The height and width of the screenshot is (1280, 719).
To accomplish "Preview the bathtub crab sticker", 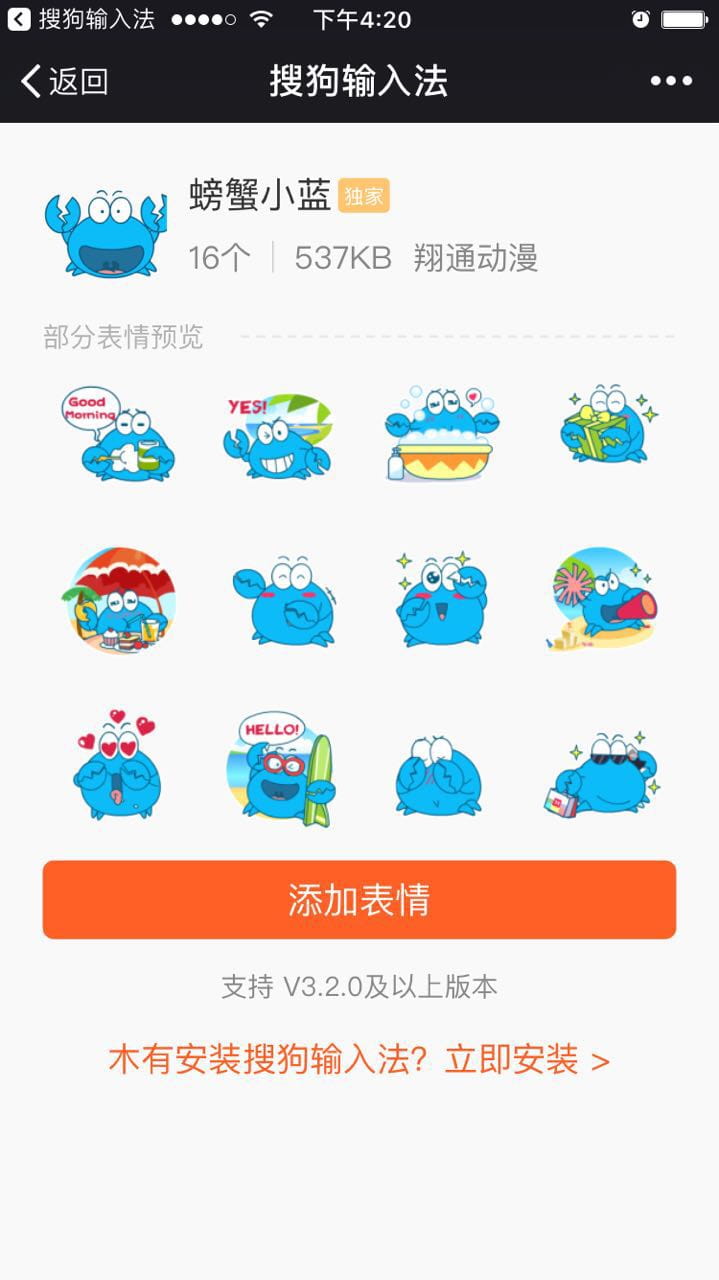I will (441, 434).
